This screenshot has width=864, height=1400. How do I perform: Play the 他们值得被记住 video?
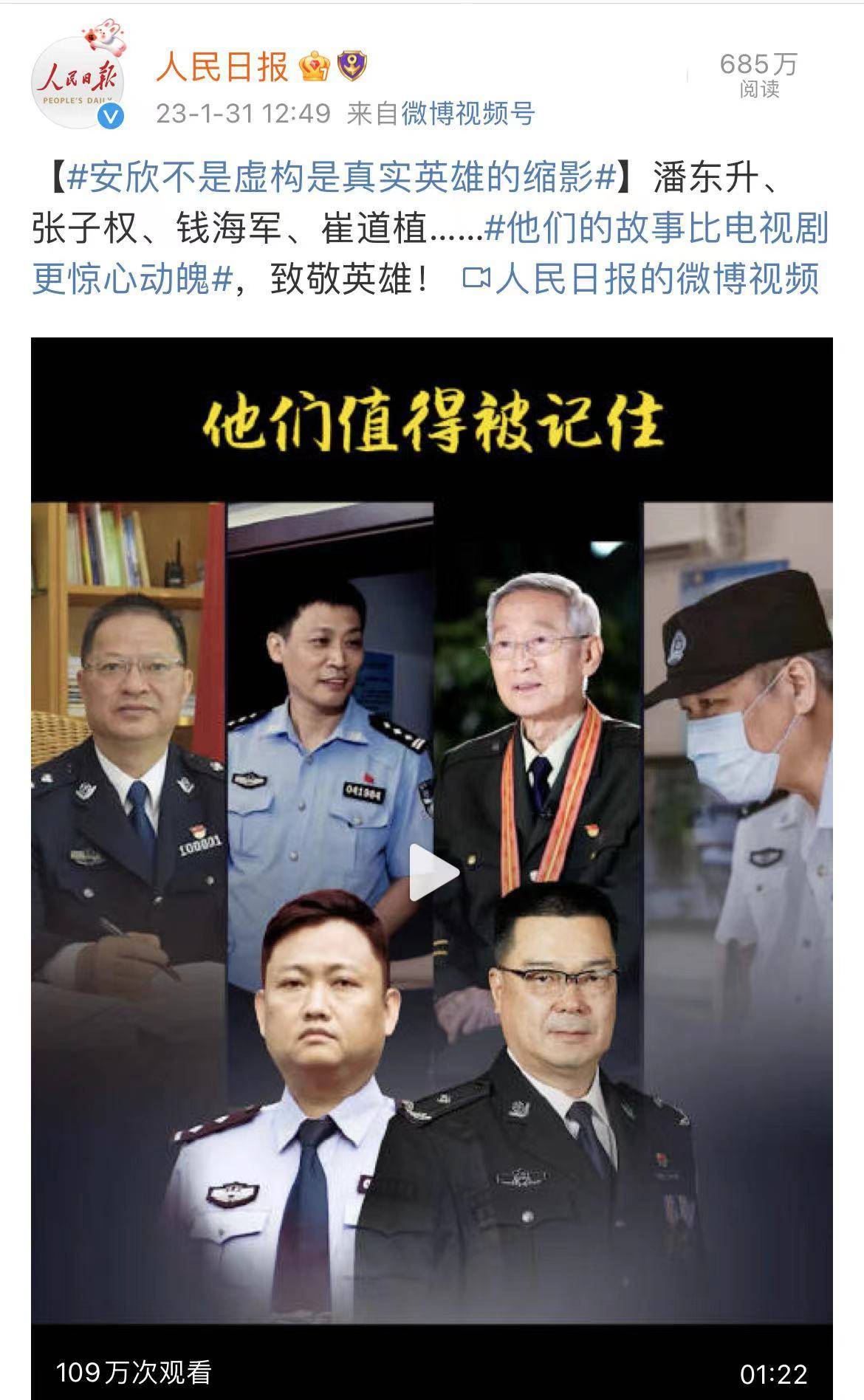(x=433, y=872)
